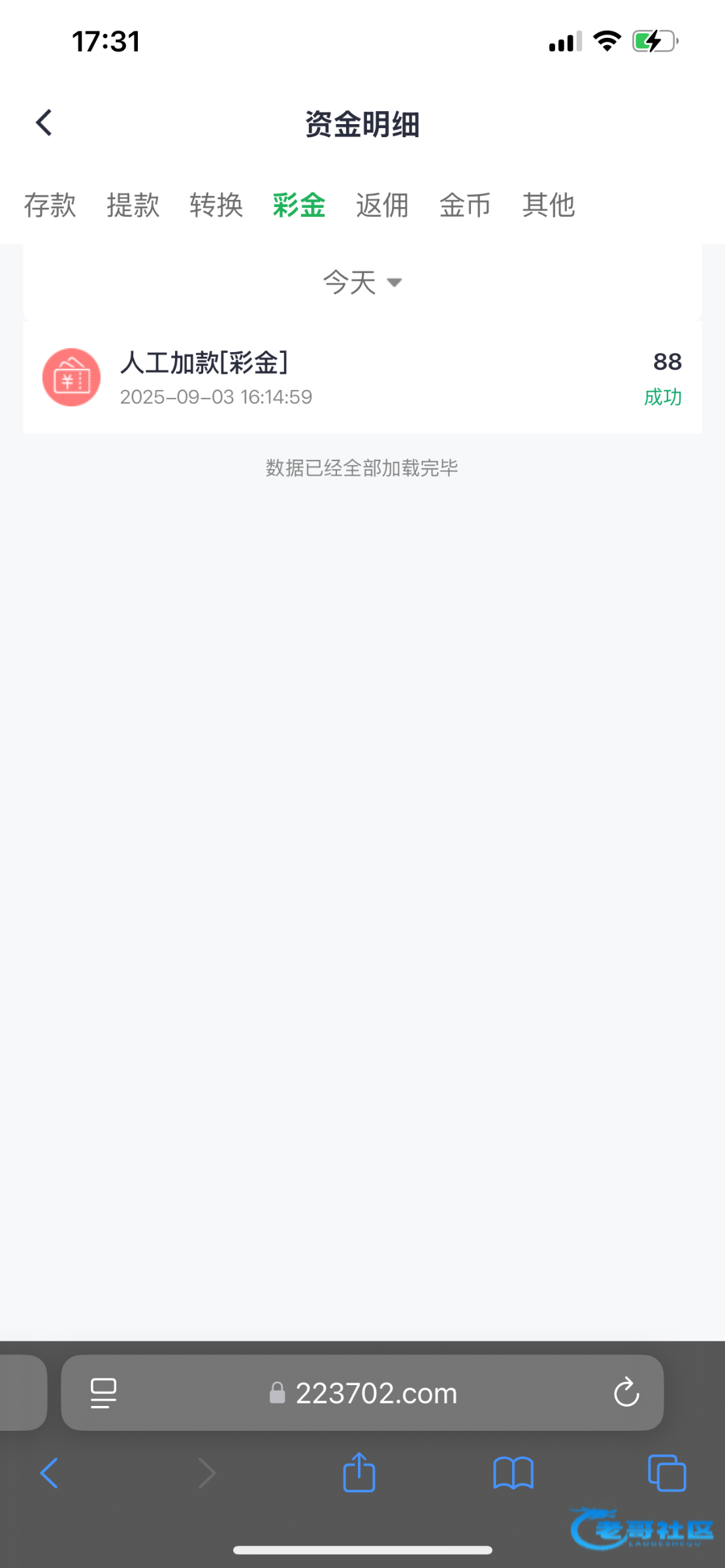This screenshot has height=1568, width=725.
Task: Tap Safari's back navigation arrow
Action: click(50, 1473)
